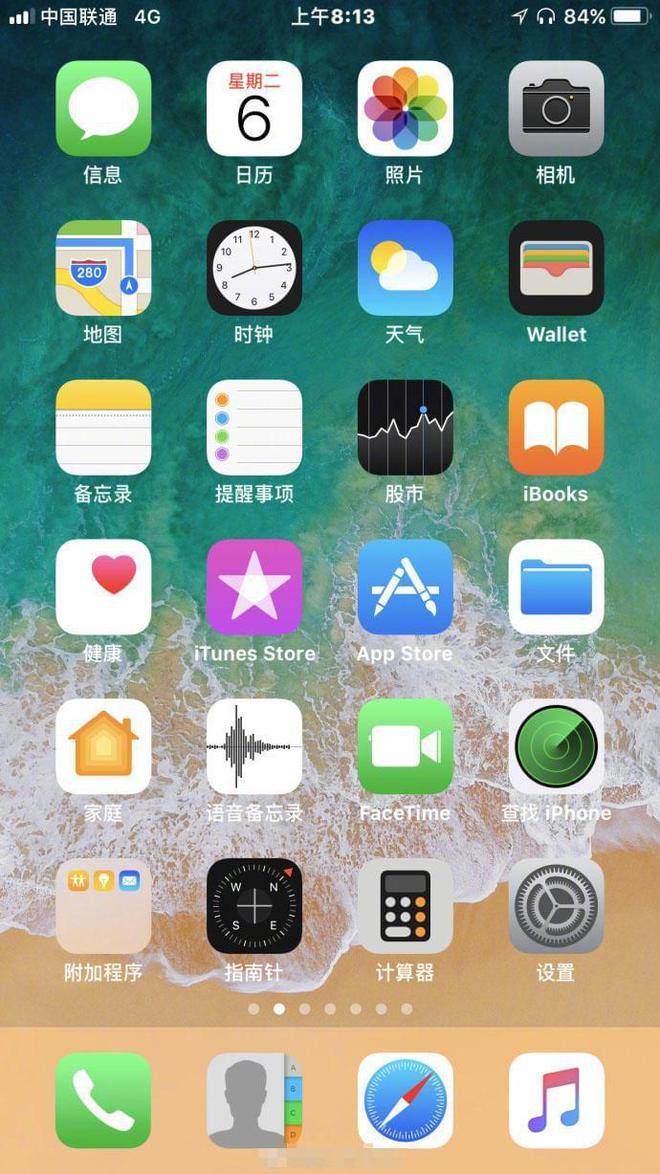Open the 日历 Calendar app
The image size is (660, 1174).
click(254, 108)
